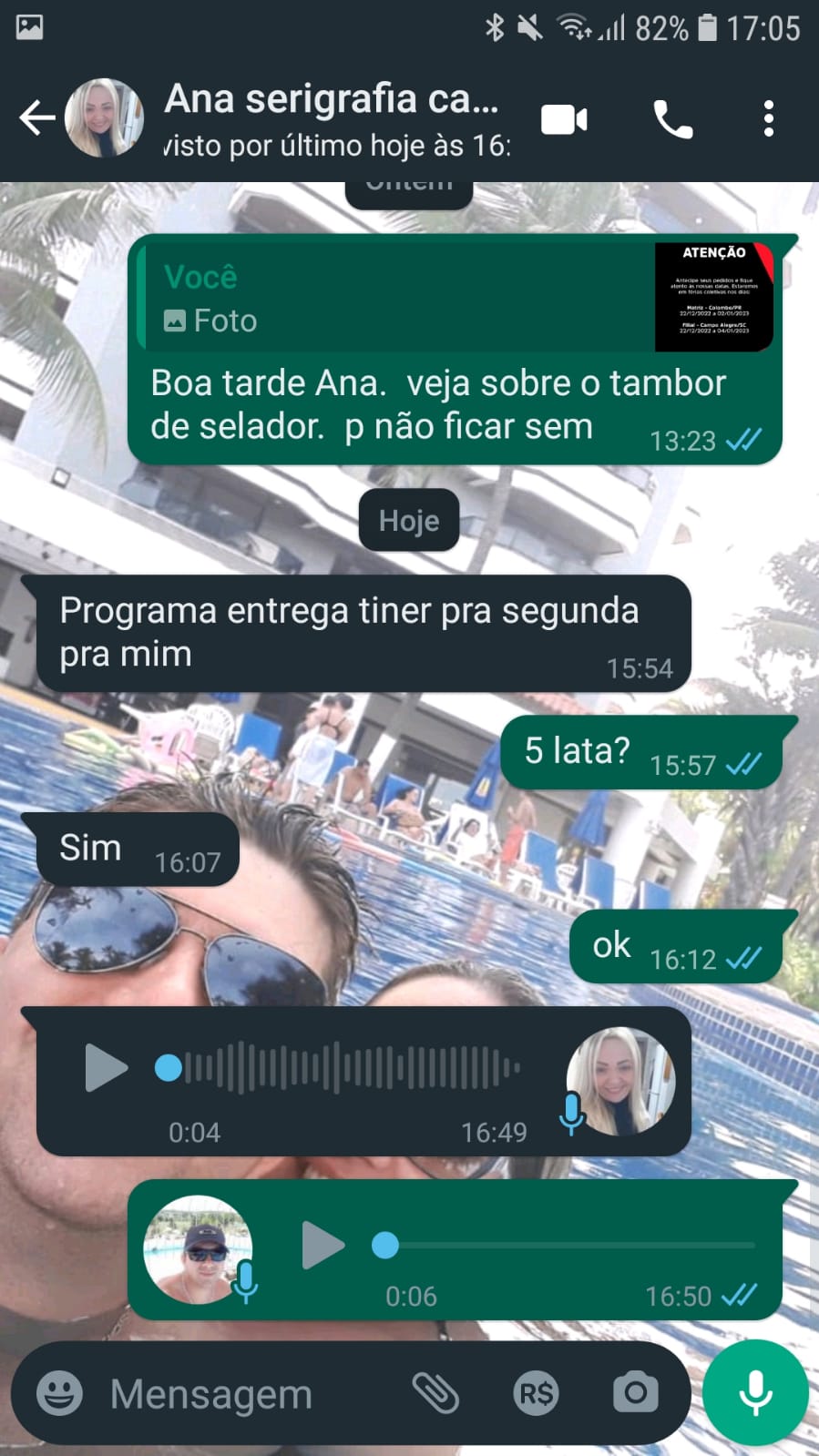Go back to the chat list

(36, 118)
